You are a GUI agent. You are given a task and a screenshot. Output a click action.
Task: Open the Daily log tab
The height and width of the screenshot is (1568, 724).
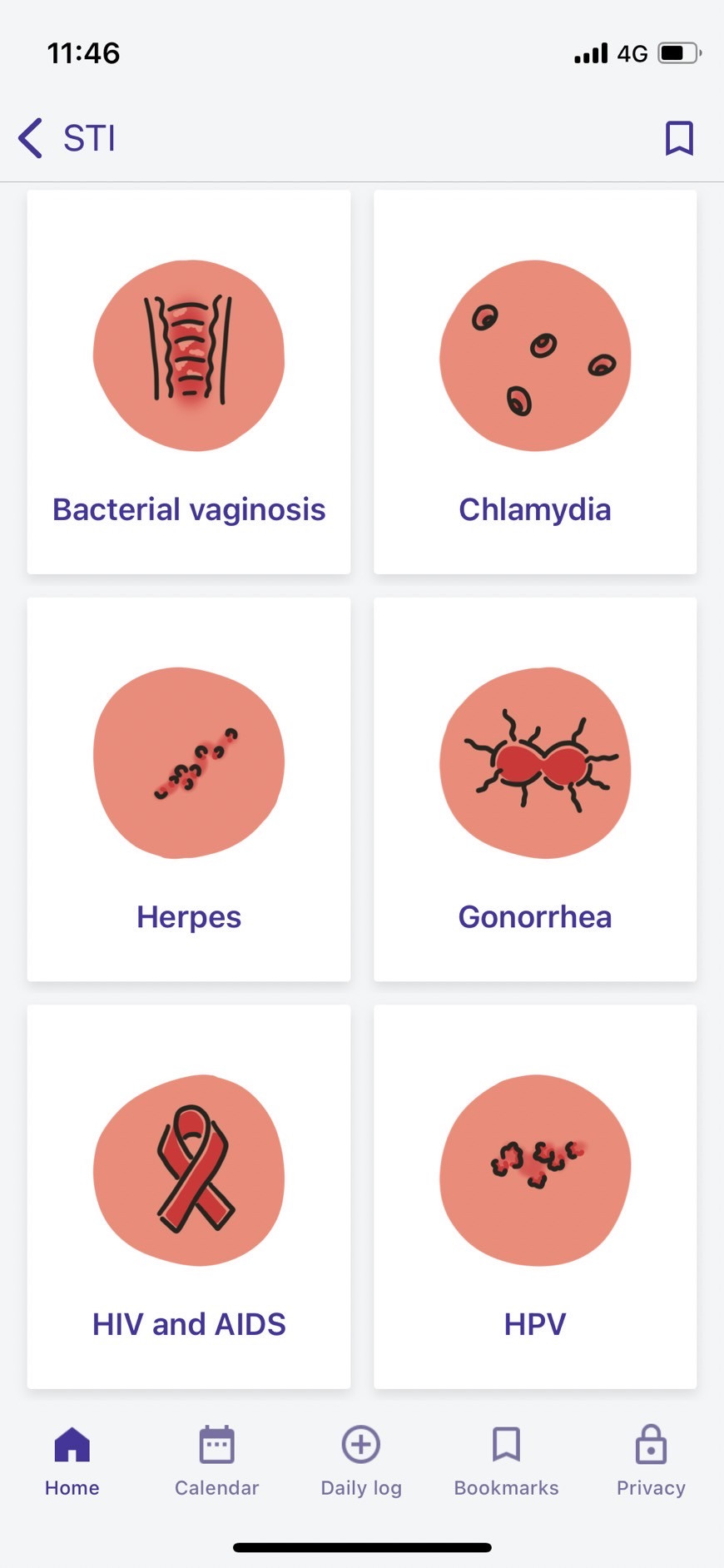tap(361, 1461)
